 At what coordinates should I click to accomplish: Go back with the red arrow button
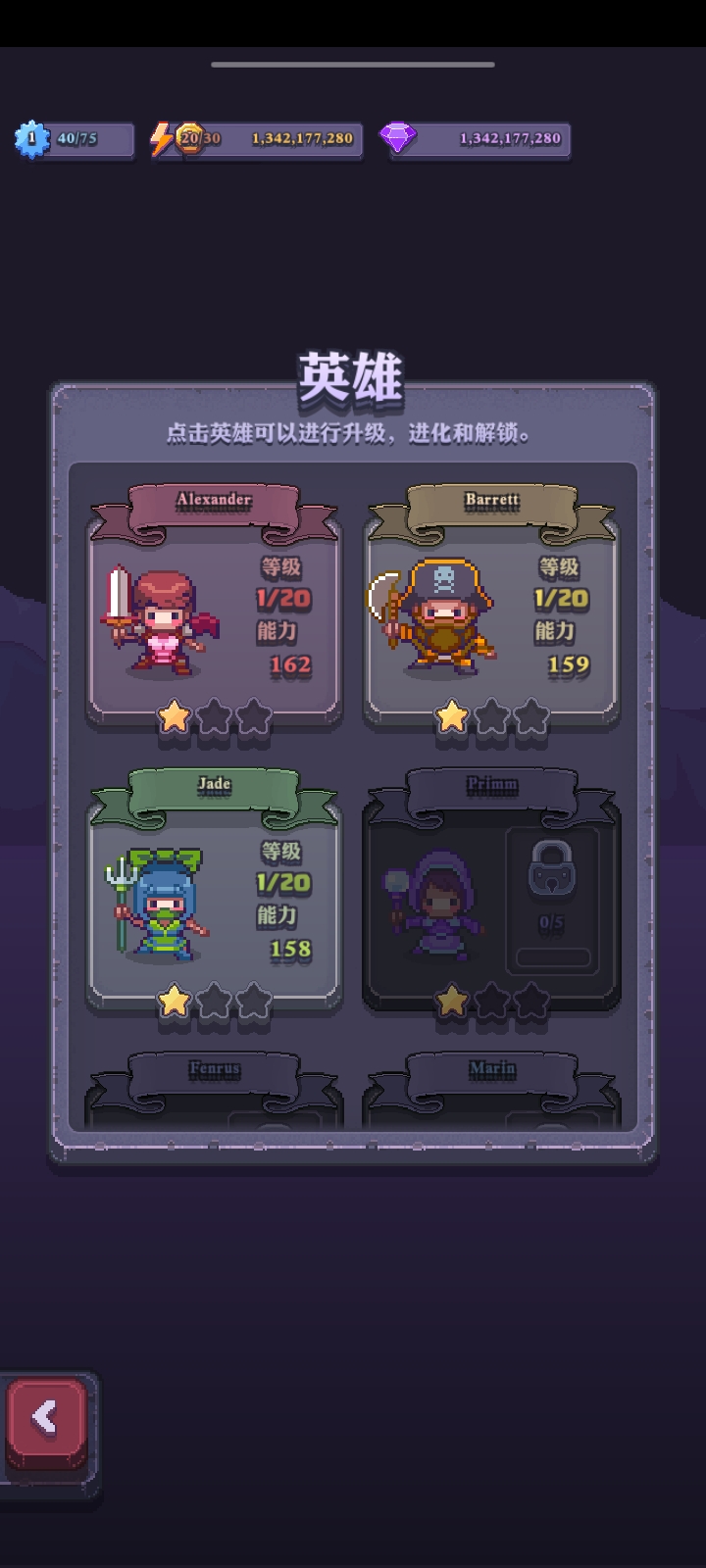pyautogui.click(x=46, y=1419)
